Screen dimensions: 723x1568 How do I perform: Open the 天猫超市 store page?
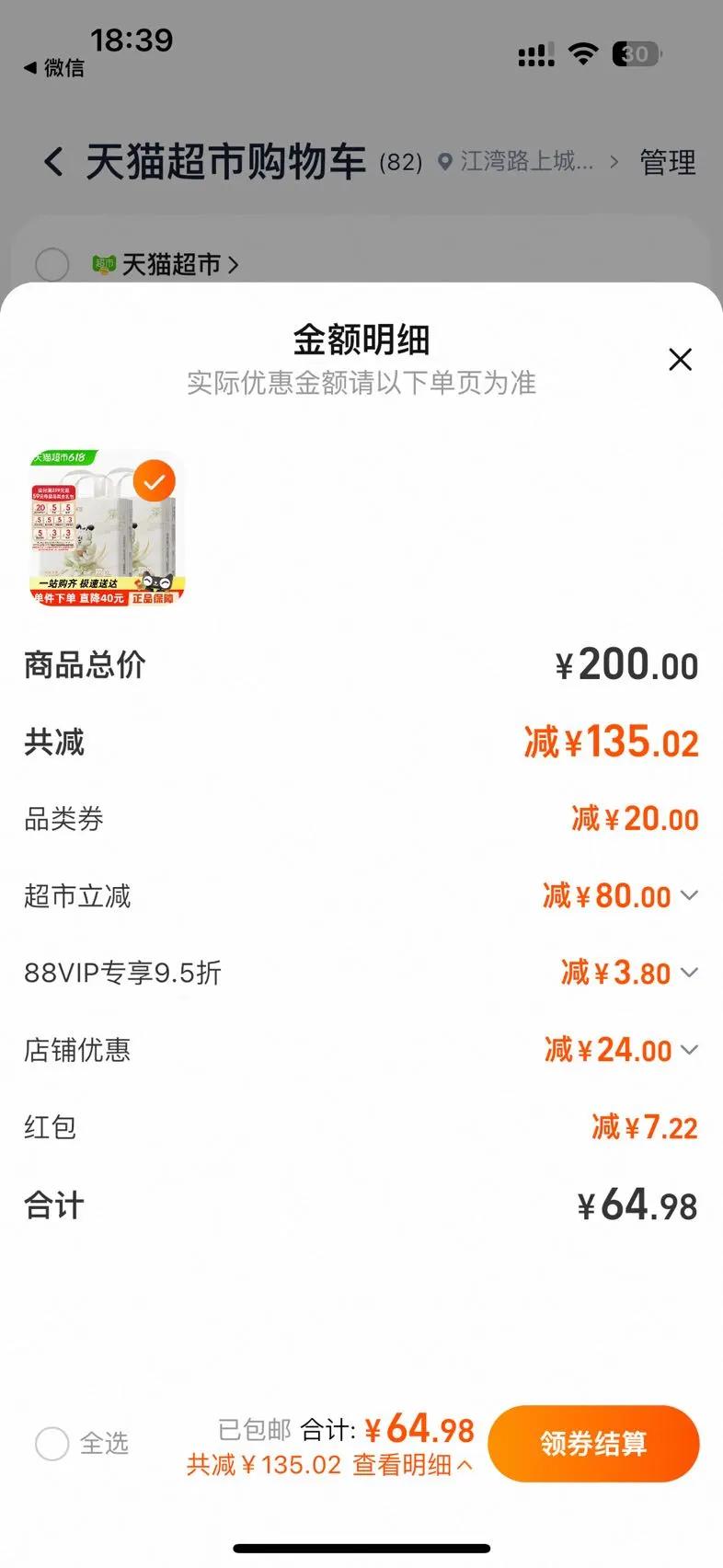pos(179,265)
